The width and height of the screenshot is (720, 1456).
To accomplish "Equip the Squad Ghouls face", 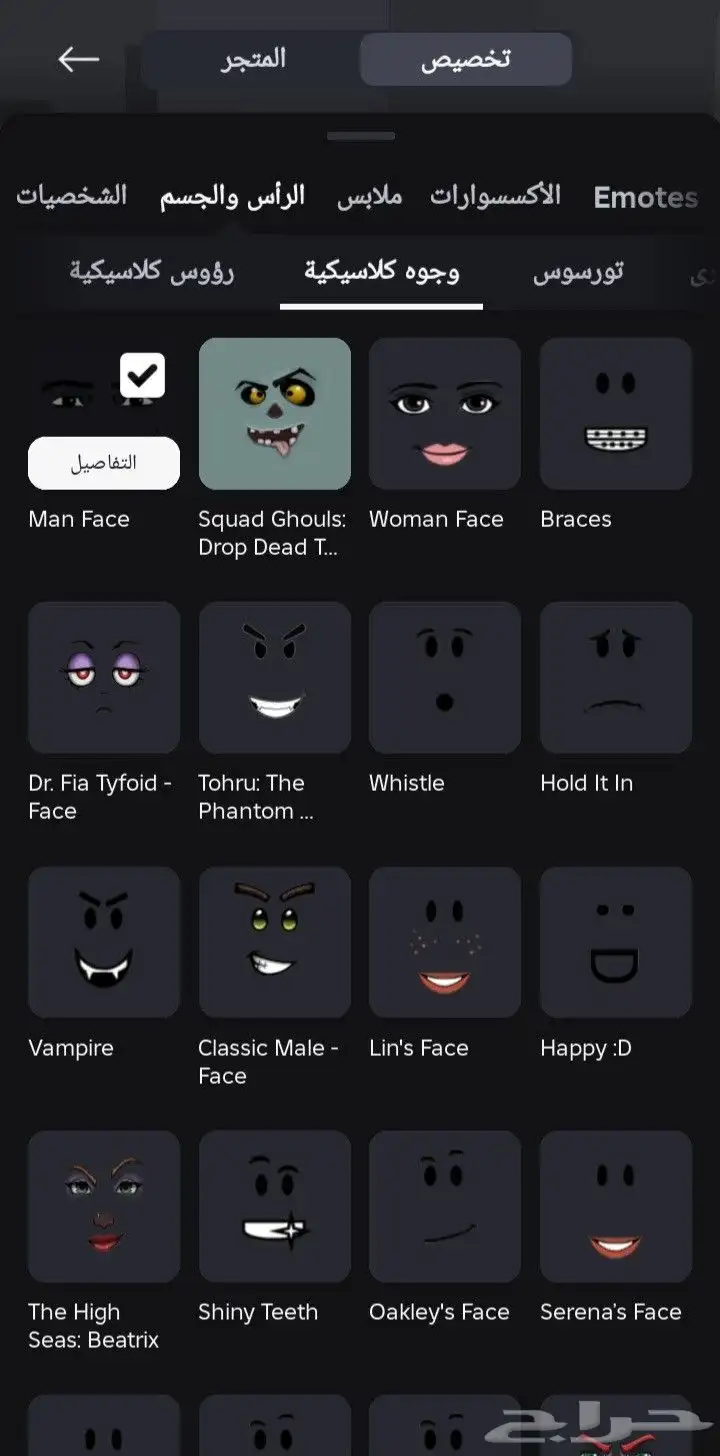I will click(x=275, y=414).
